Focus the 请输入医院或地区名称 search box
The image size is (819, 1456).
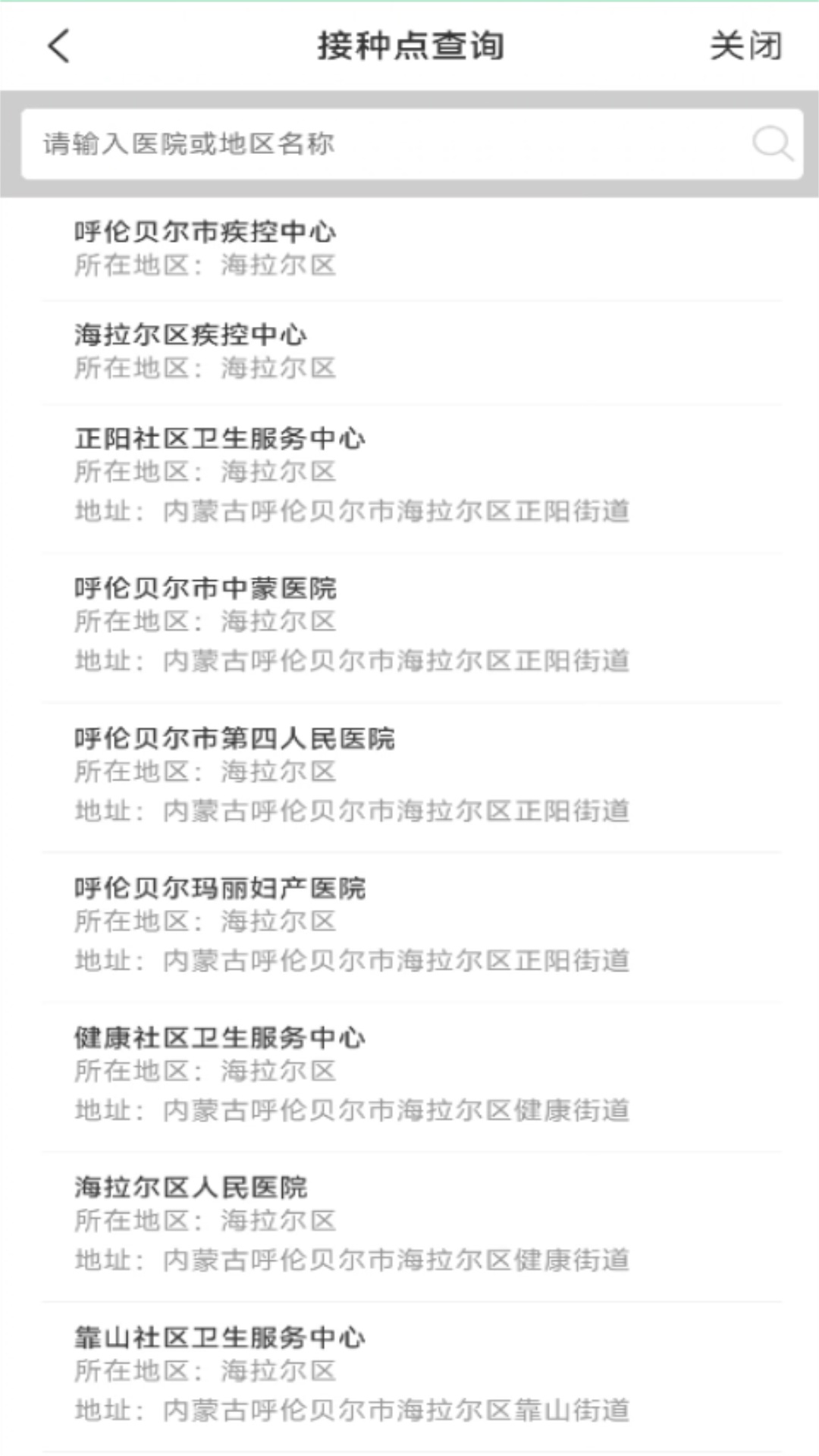[412, 144]
